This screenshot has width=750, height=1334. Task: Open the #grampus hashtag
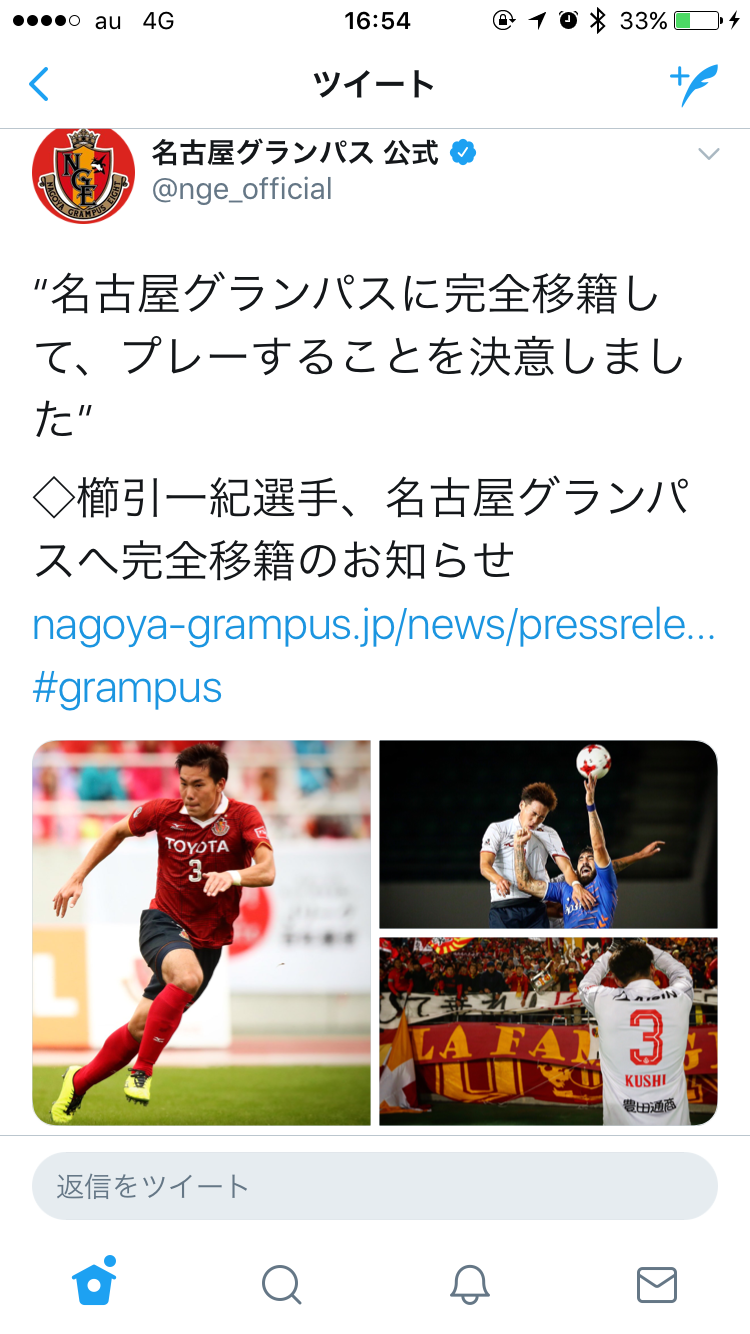tap(127, 688)
